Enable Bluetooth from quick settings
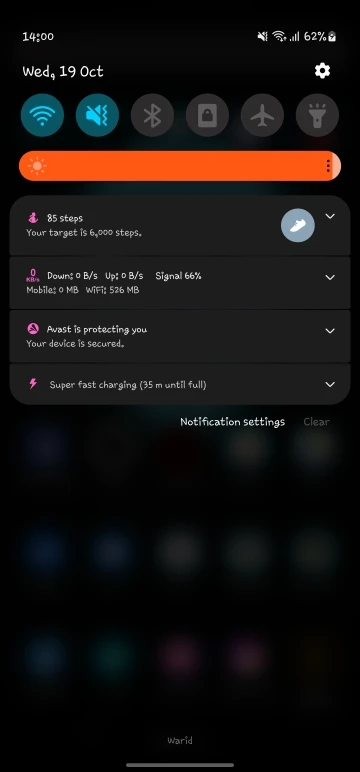This screenshot has width=360, height=772. (x=152, y=115)
